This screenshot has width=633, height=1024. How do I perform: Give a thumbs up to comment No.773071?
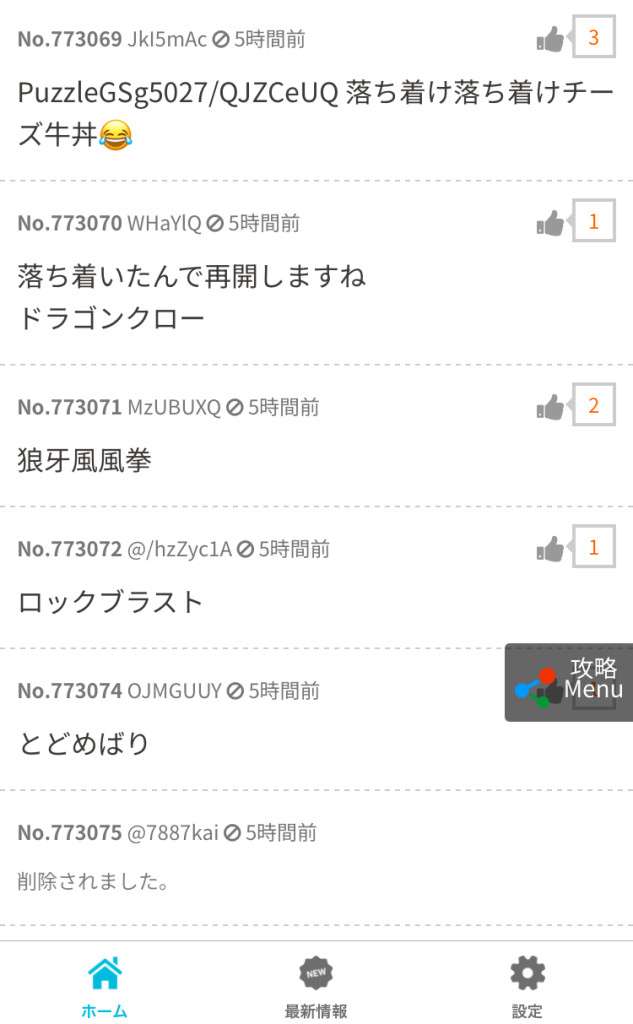tap(550, 407)
